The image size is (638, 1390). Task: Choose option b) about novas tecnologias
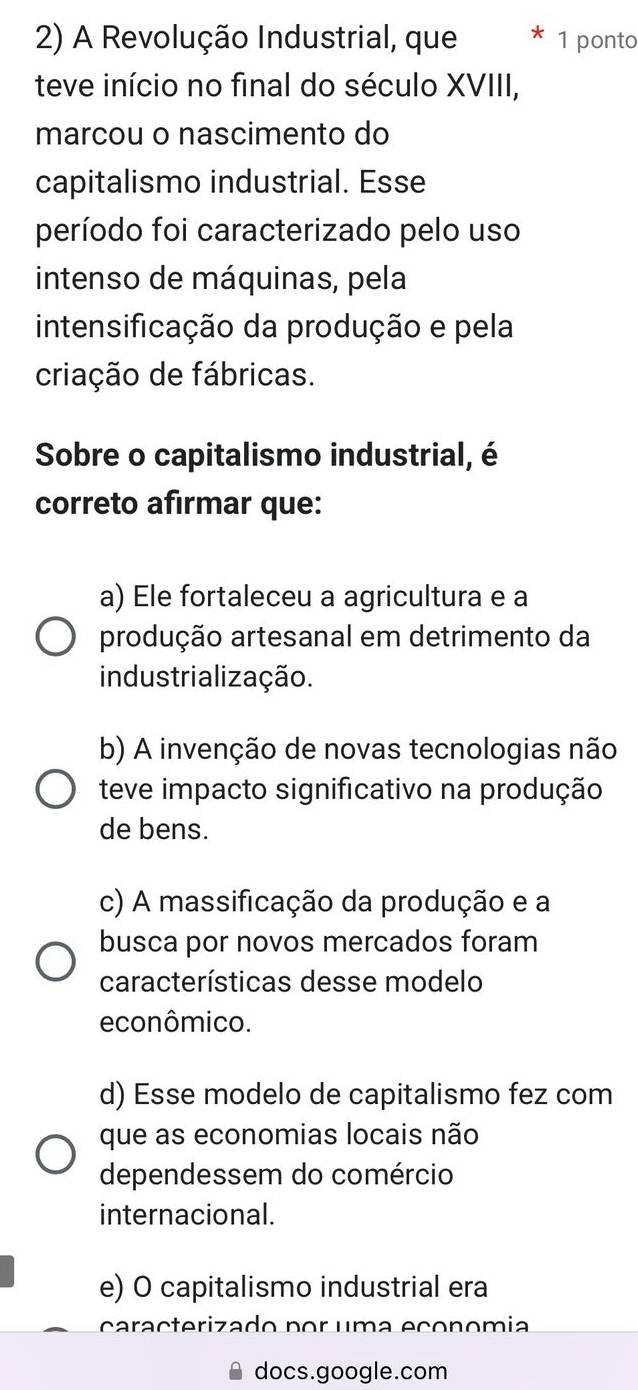[x=55, y=790]
